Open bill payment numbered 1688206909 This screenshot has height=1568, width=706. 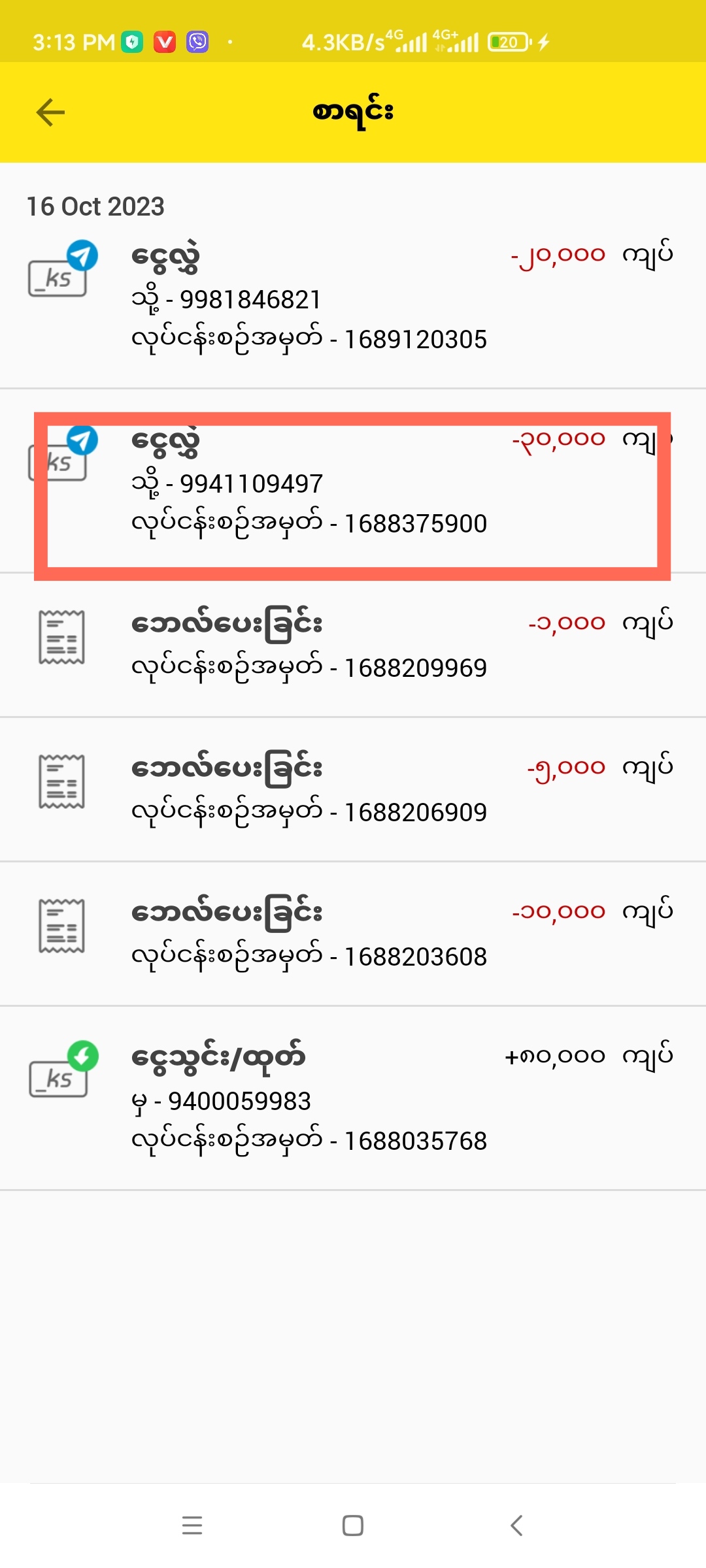tap(353, 789)
